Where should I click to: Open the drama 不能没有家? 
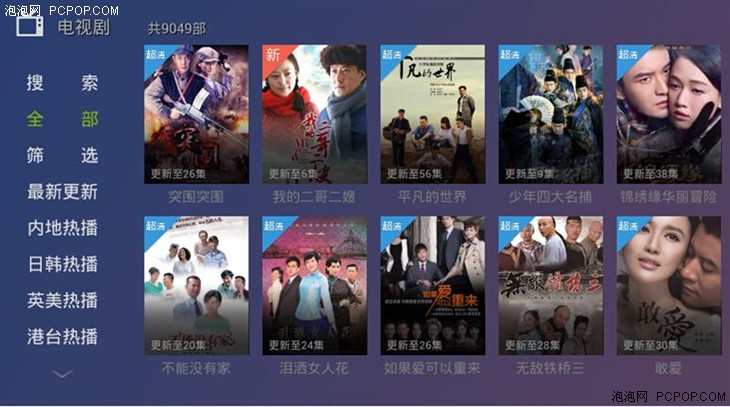(196, 286)
